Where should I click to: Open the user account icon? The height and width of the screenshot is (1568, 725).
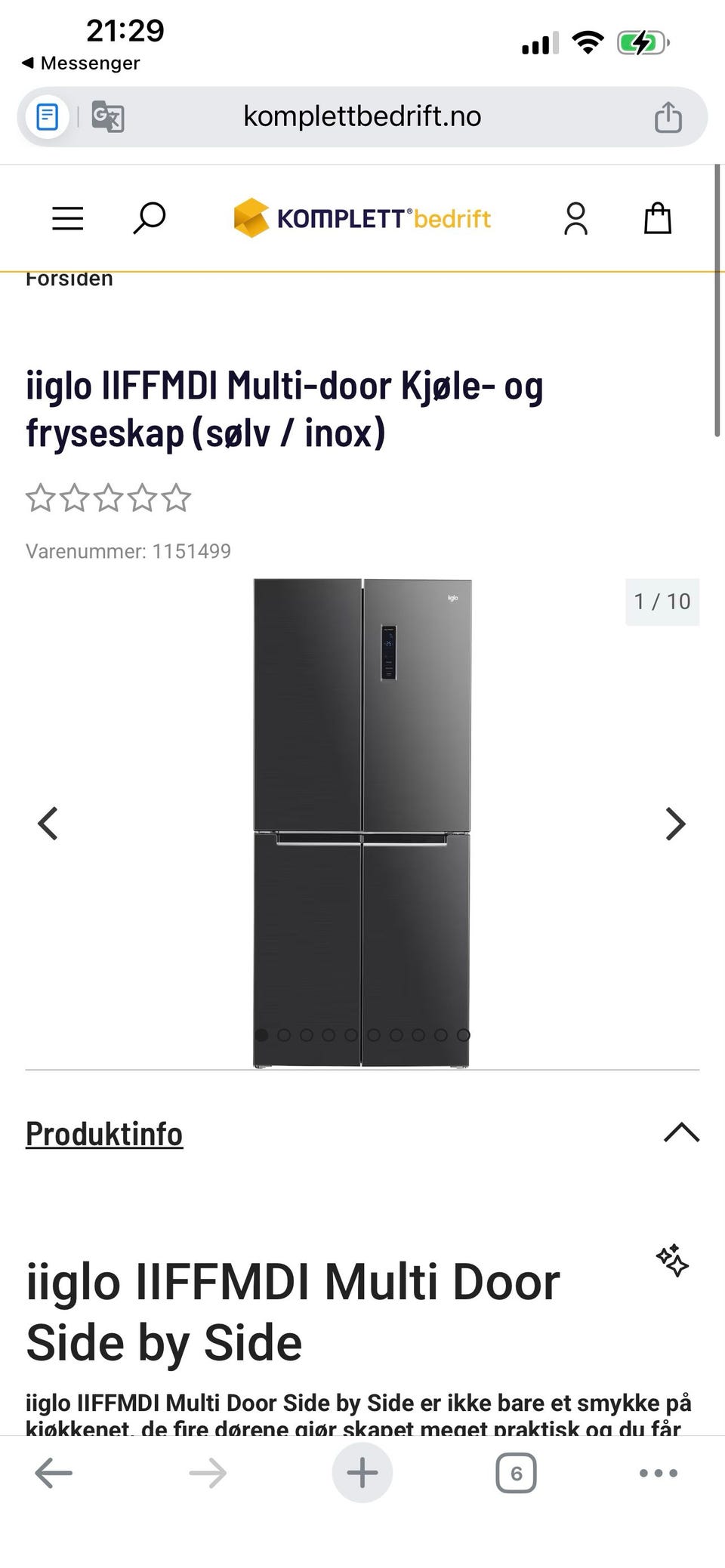tap(575, 218)
